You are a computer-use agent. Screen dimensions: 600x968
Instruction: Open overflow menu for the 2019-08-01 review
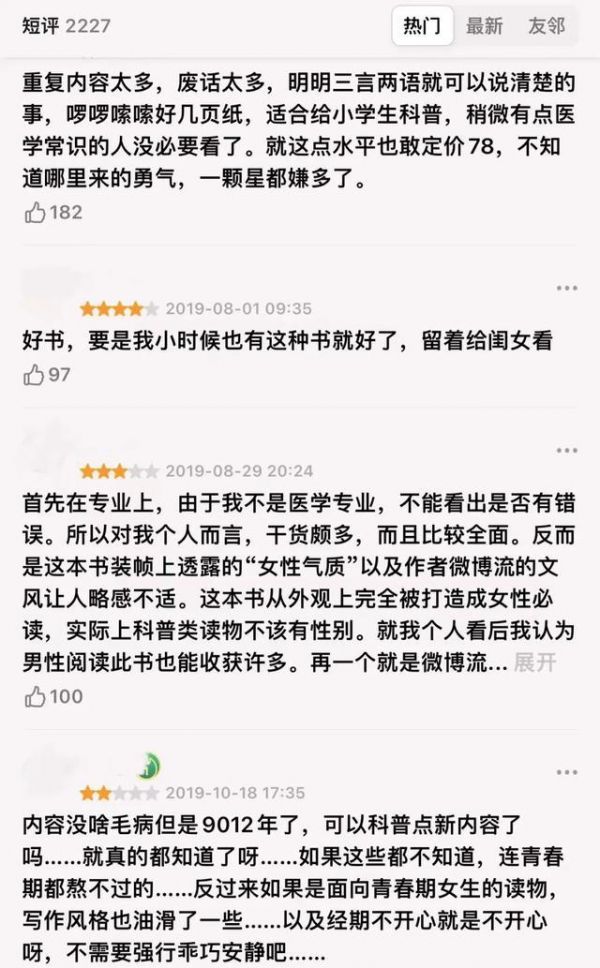pyautogui.click(x=567, y=287)
